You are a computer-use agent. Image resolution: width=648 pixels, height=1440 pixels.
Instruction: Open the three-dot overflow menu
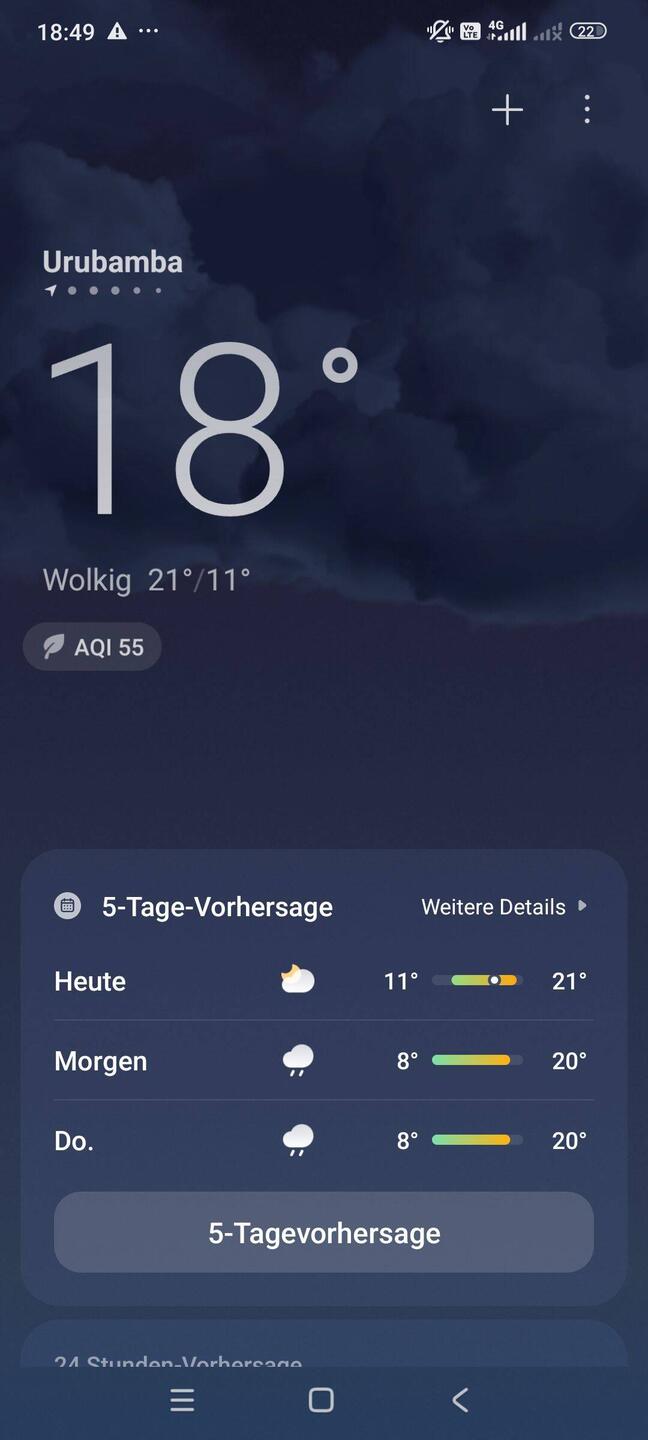pyautogui.click(x=587, y=110)
